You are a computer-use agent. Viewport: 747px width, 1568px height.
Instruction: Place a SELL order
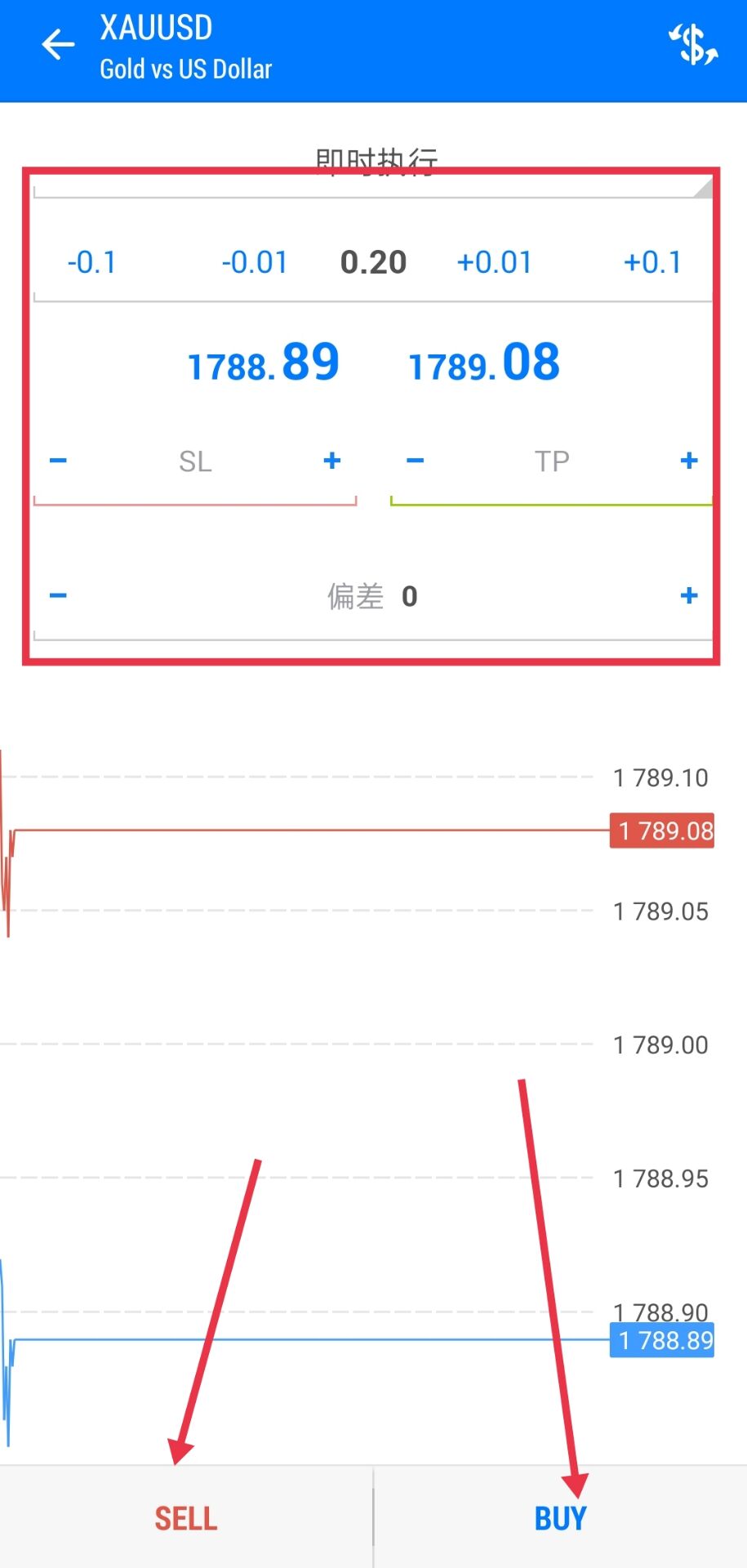coord(186,1518)
